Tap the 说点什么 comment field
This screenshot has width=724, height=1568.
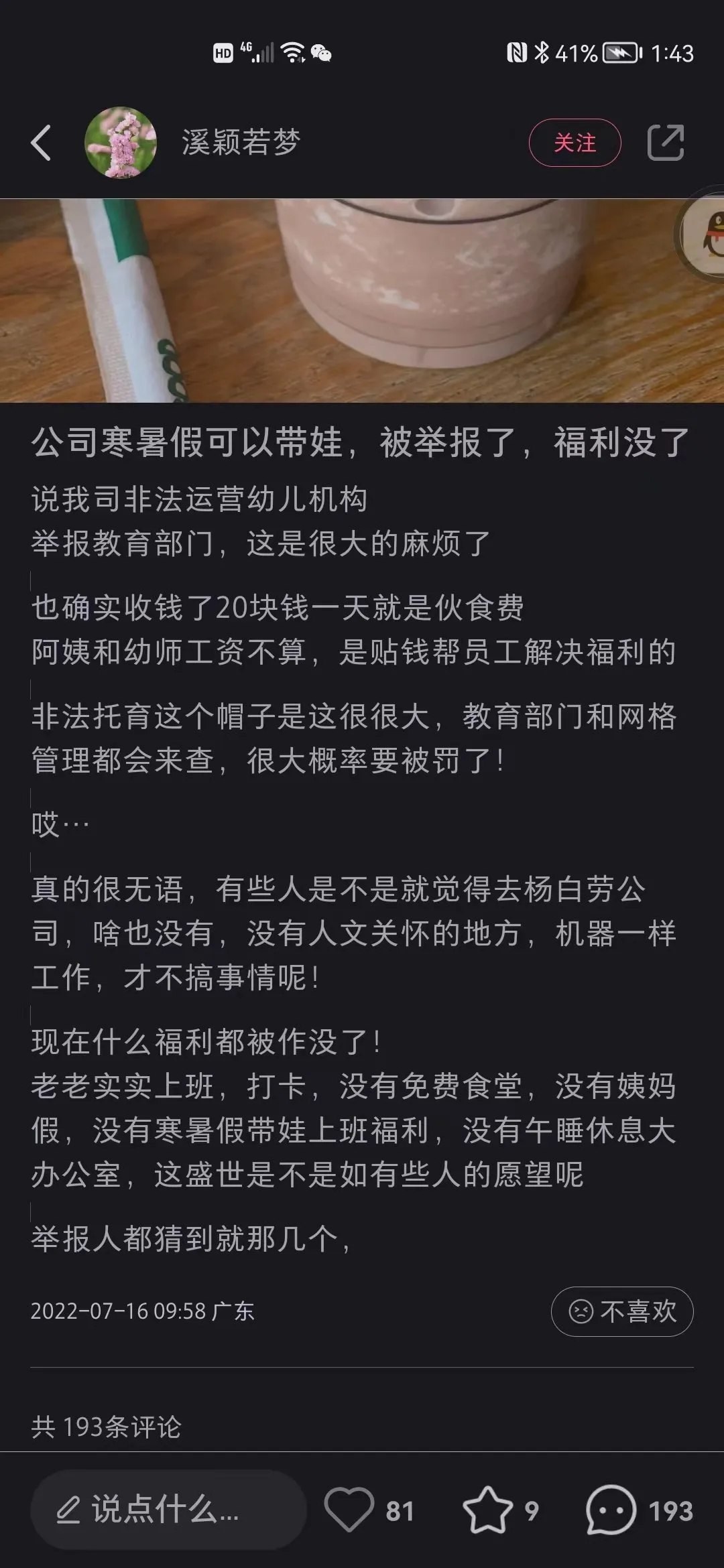tap(168, 1510)
